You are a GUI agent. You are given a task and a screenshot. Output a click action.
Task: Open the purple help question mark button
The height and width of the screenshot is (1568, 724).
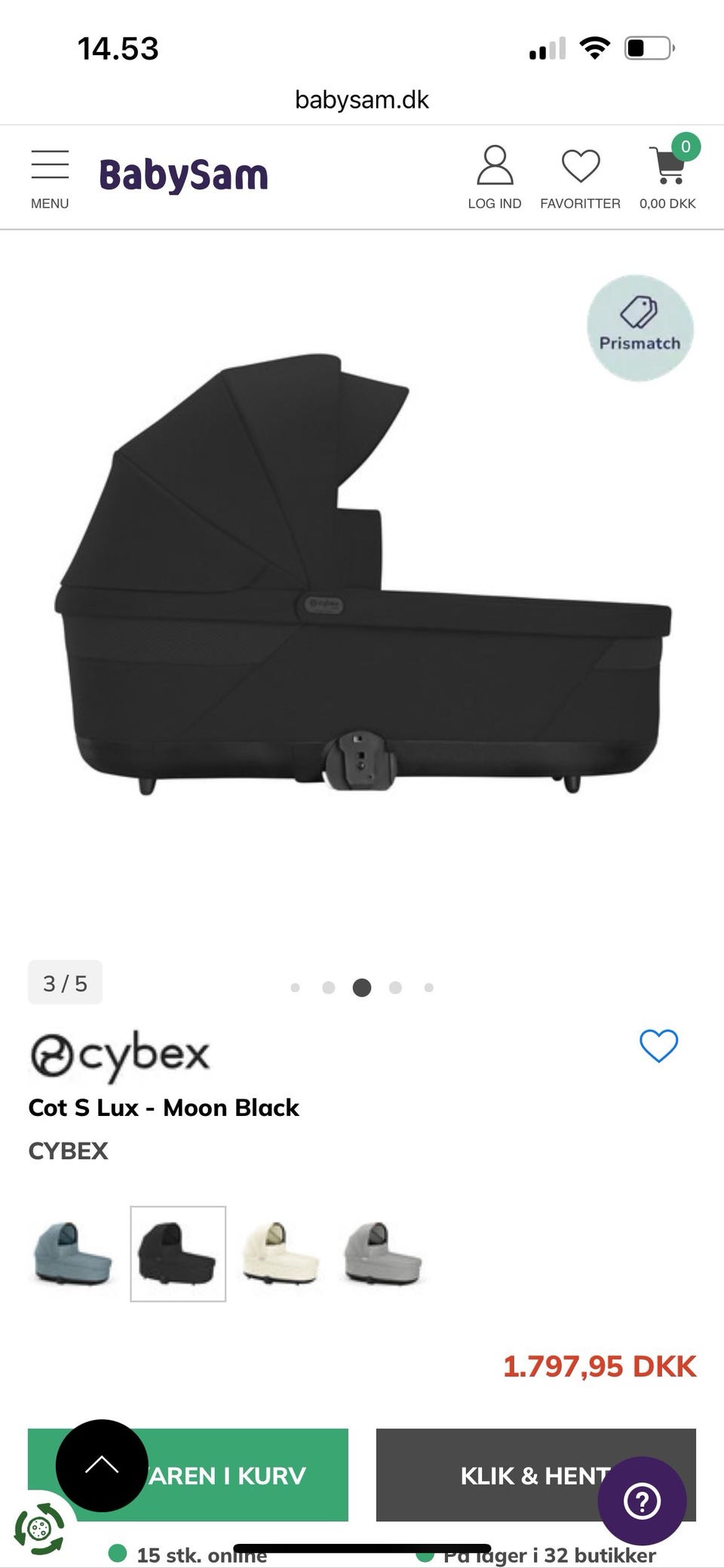(x=642, y=1501)
